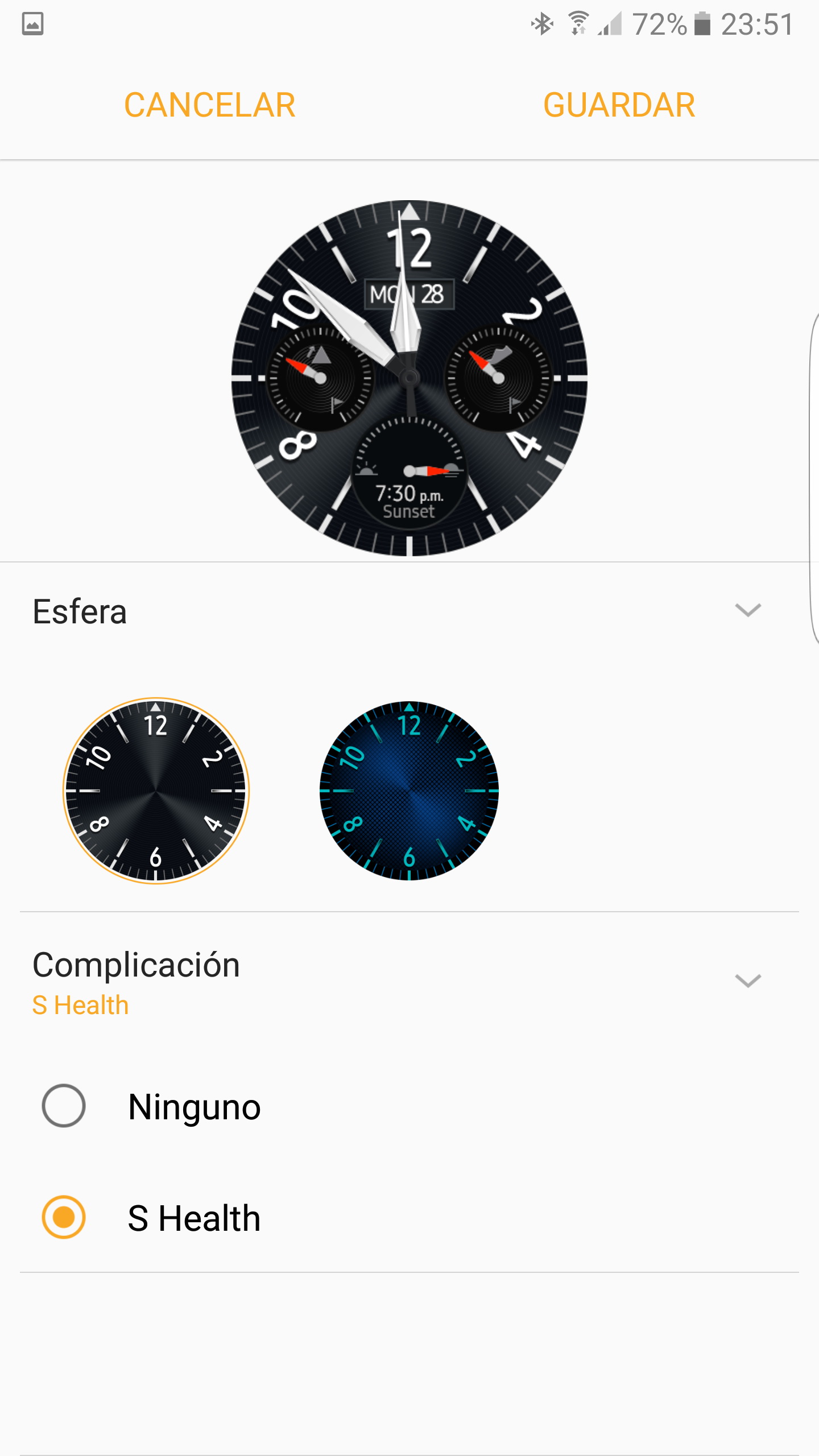This screenshot has height=1456, width=819.
Task: Collapse the Complicación section
Action: pos(747,981)
